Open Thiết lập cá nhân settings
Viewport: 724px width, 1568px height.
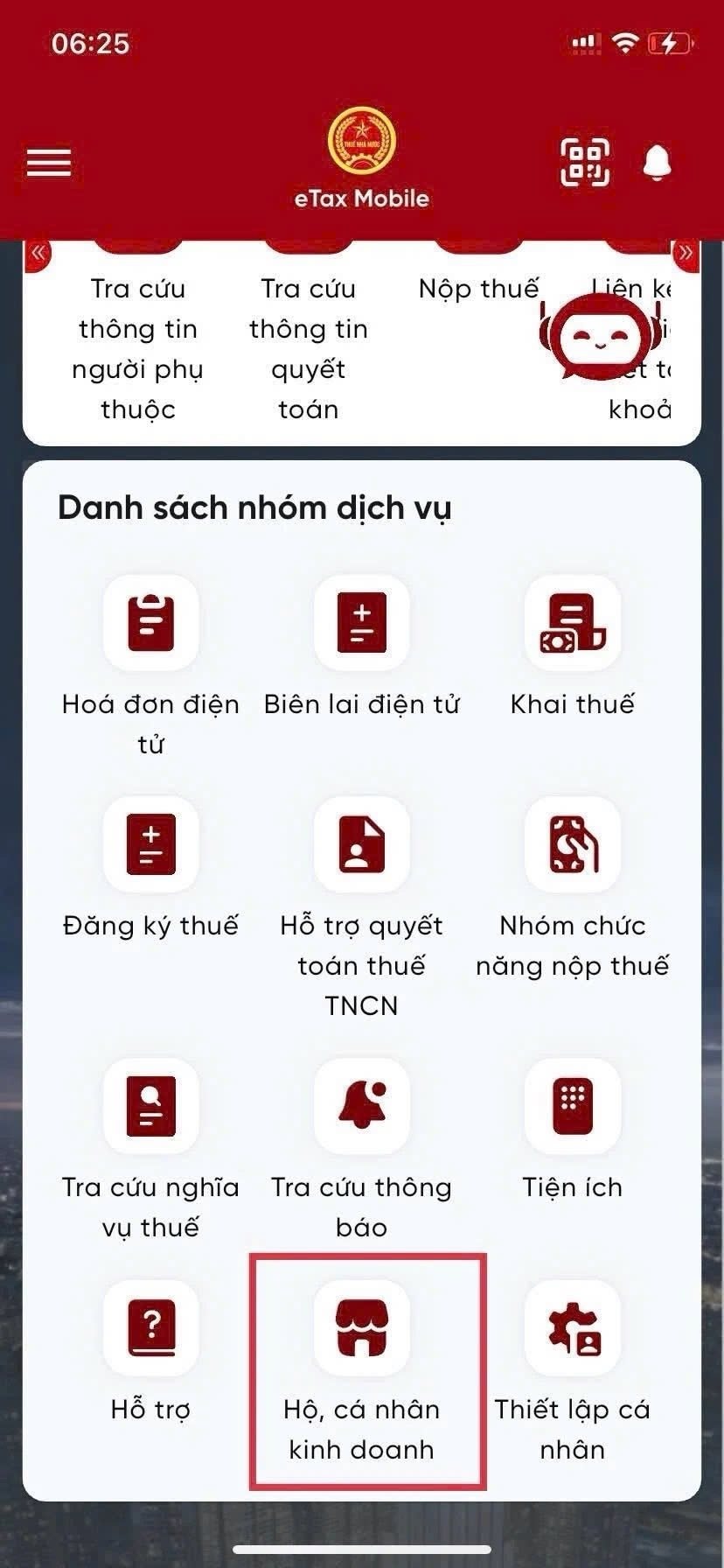tap(572, 1328)
